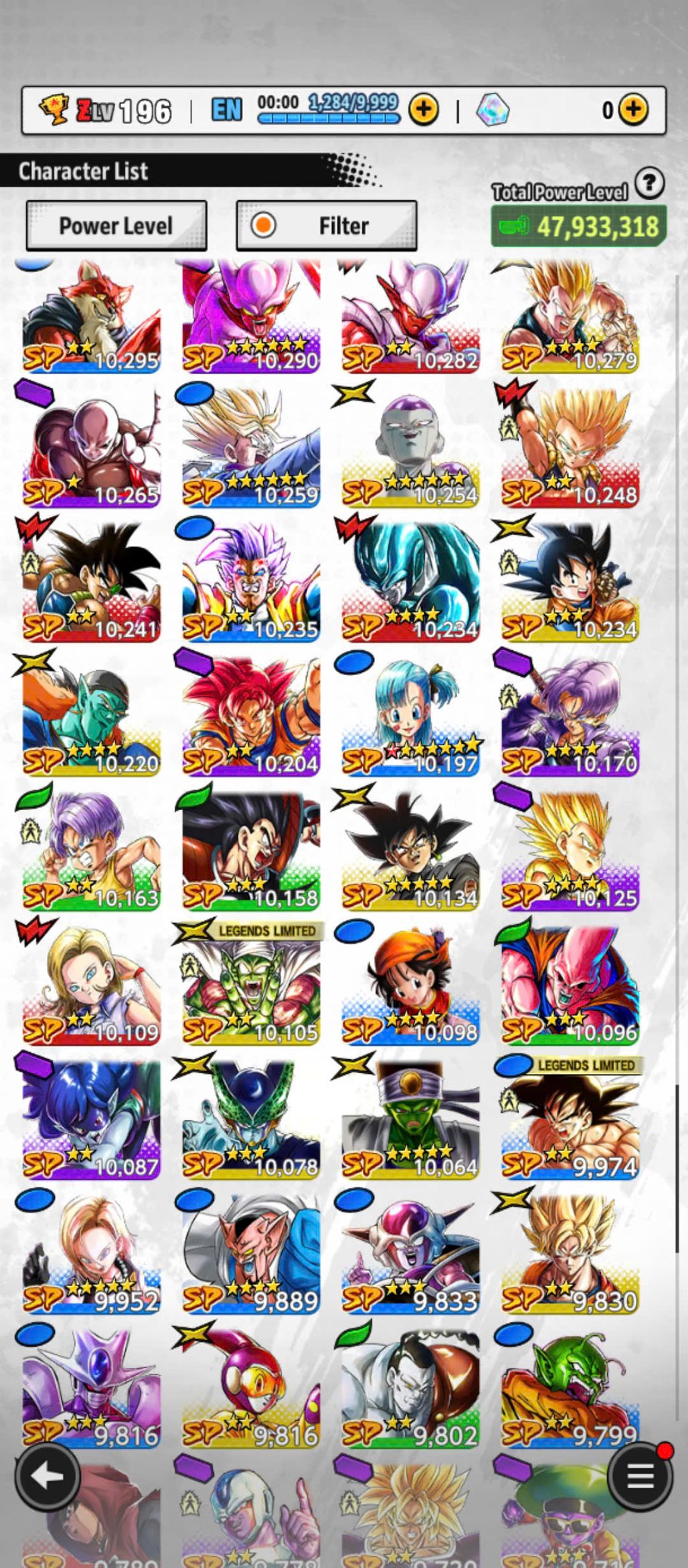Open the Filter options
This screenshot has width=688, height=1568.
(x=327, y=226)
